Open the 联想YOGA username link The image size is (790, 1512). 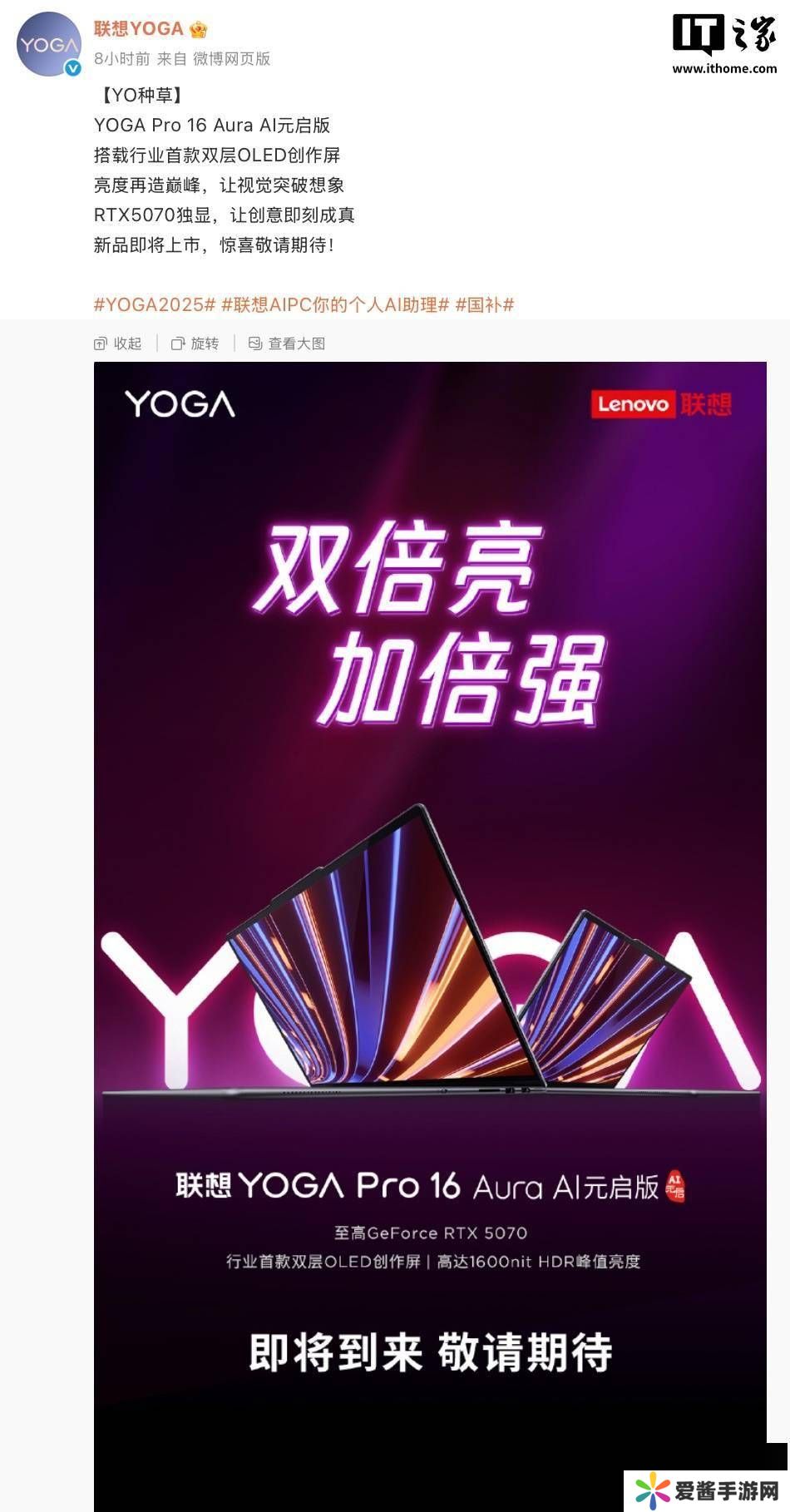pyautogui.click(x=138, y=29)
